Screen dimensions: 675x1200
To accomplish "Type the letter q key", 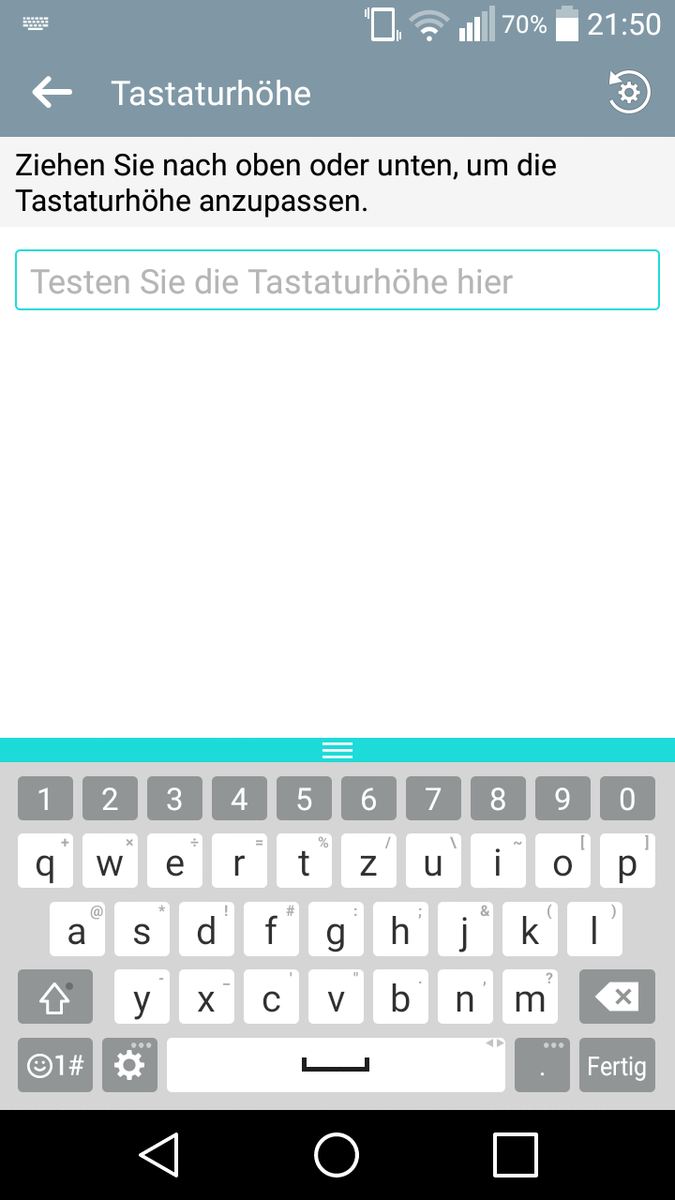I will click(x=45, y=863).
